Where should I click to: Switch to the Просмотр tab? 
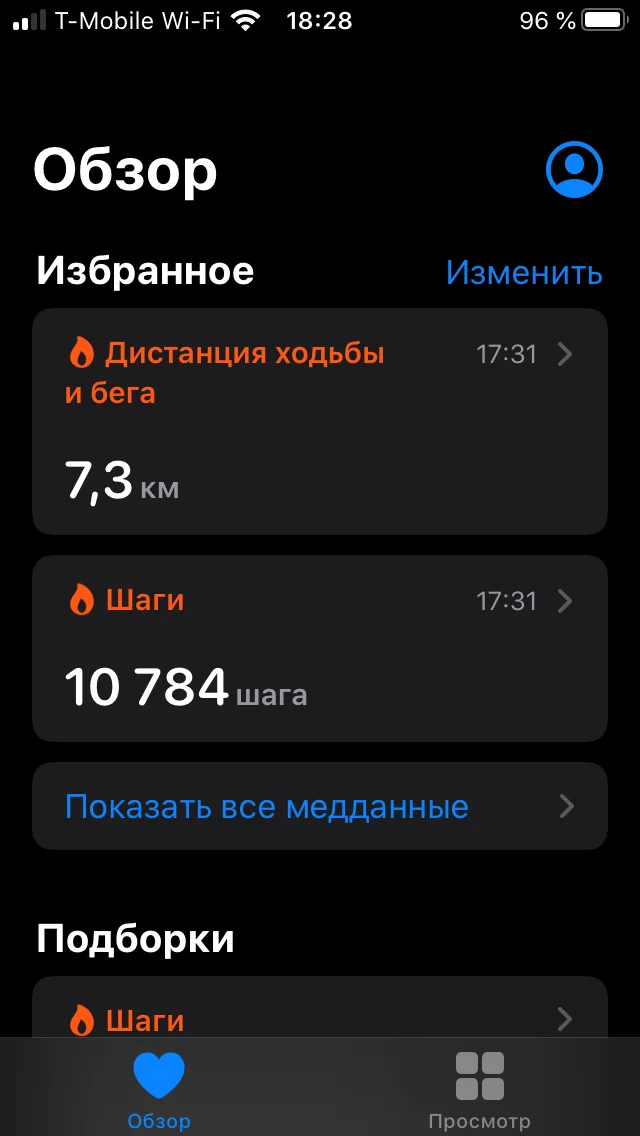(479, 1088)
